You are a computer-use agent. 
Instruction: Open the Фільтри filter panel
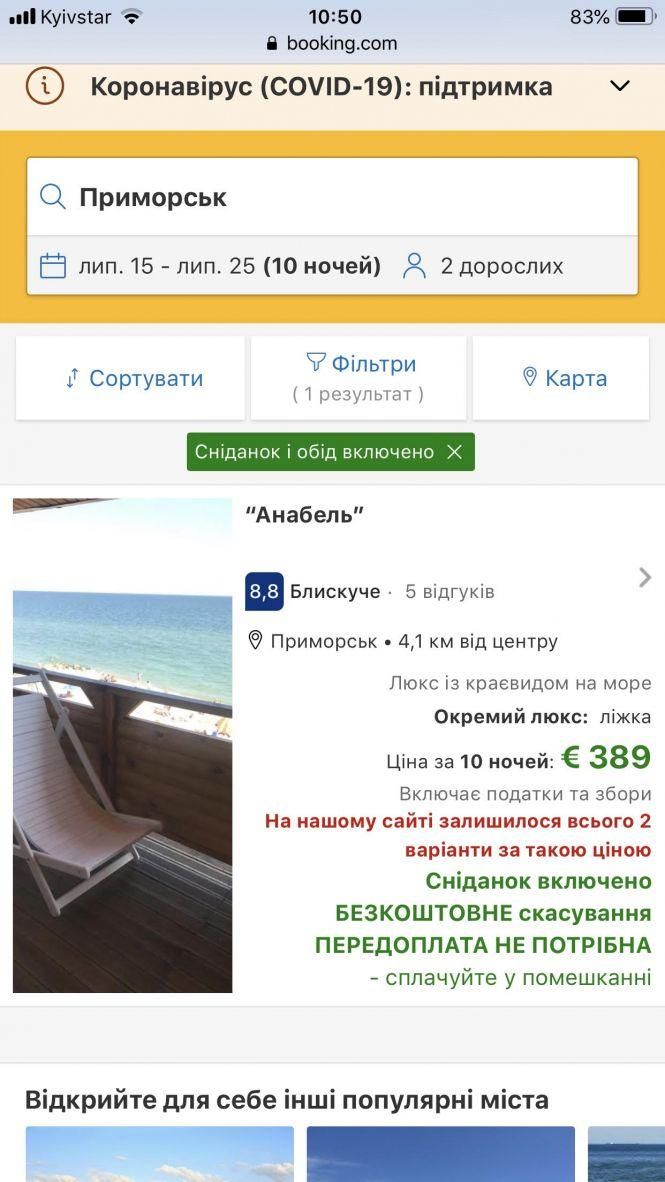click(359, 377)
